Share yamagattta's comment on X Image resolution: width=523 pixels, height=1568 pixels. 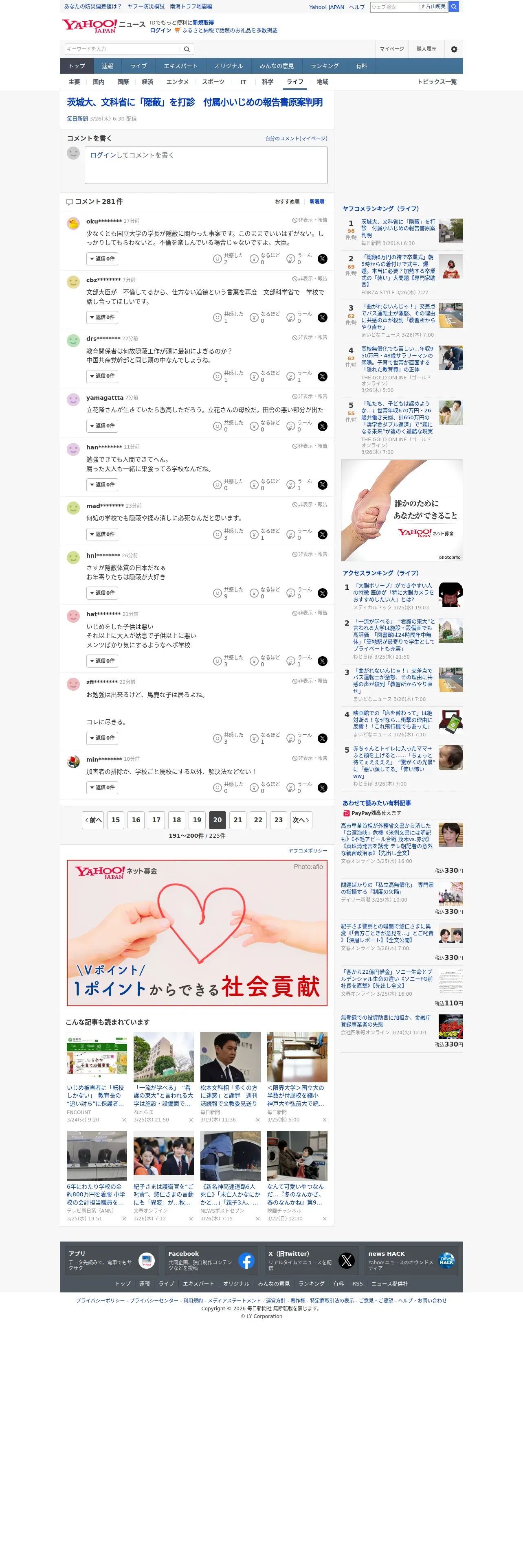(x=323, y=426)
